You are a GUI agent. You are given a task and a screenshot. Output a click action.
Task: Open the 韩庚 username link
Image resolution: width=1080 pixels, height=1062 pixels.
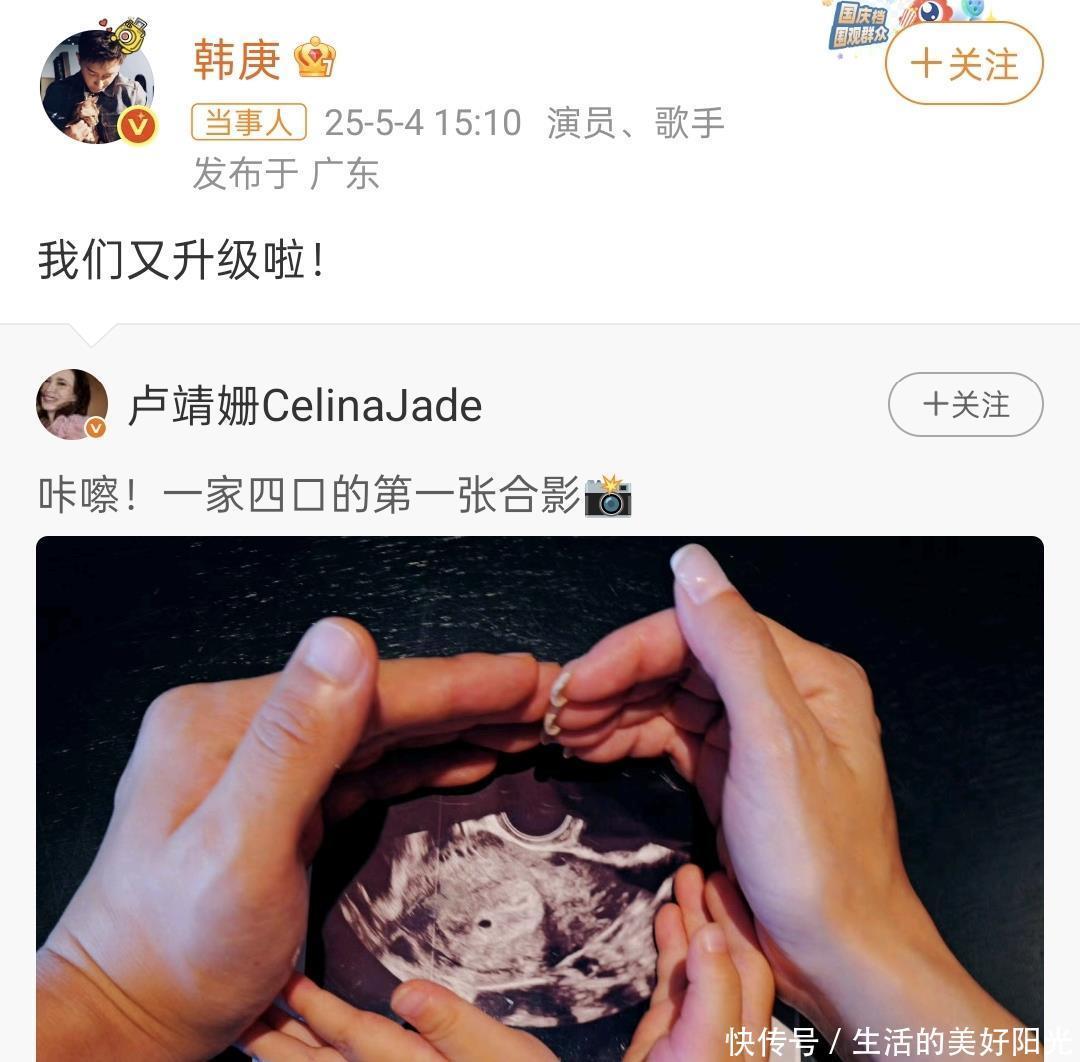pos(237,60)
